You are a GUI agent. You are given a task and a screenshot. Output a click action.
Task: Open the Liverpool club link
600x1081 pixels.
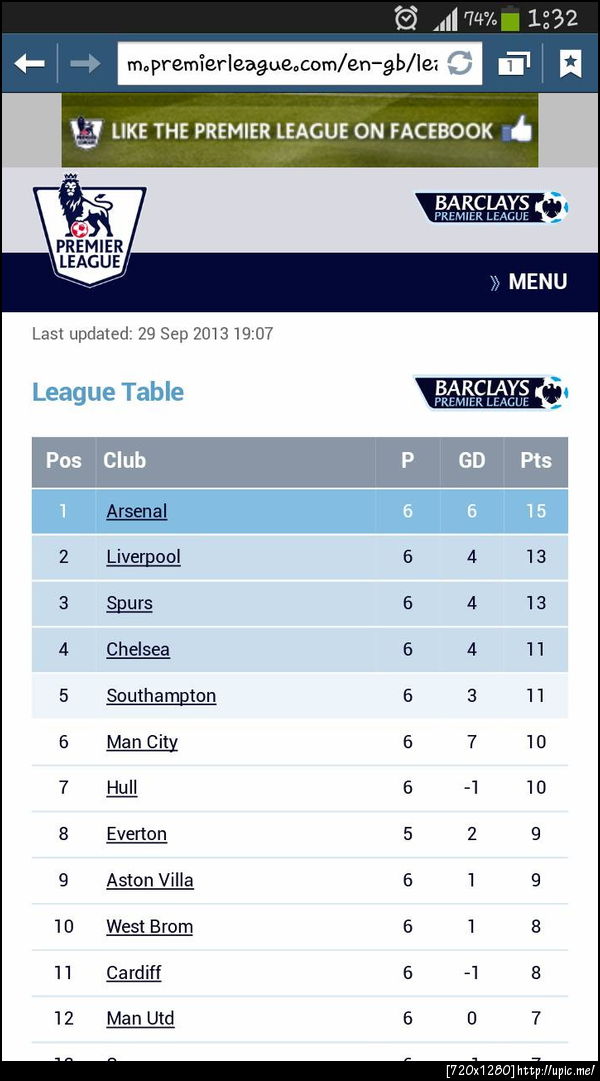[143, 557]
